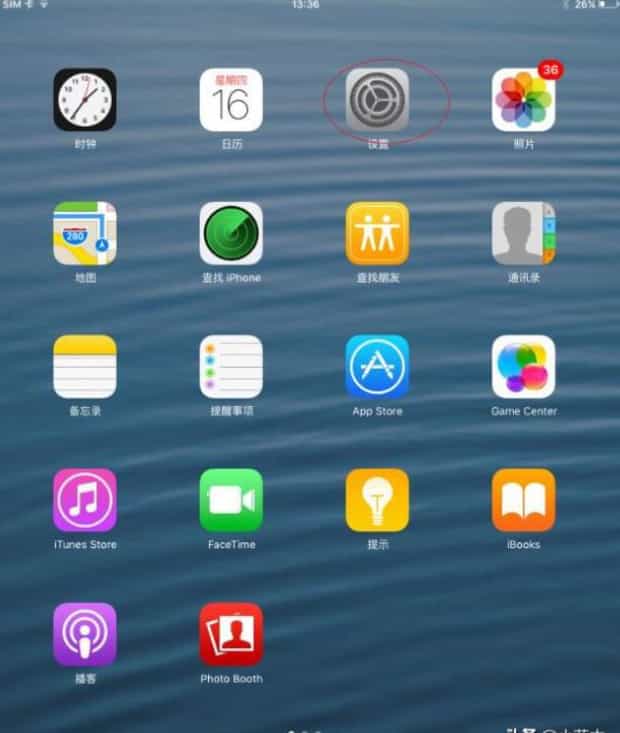Launch the Settings app (设置)
Screen dimensions: 620x733
(x=377, y=100)
